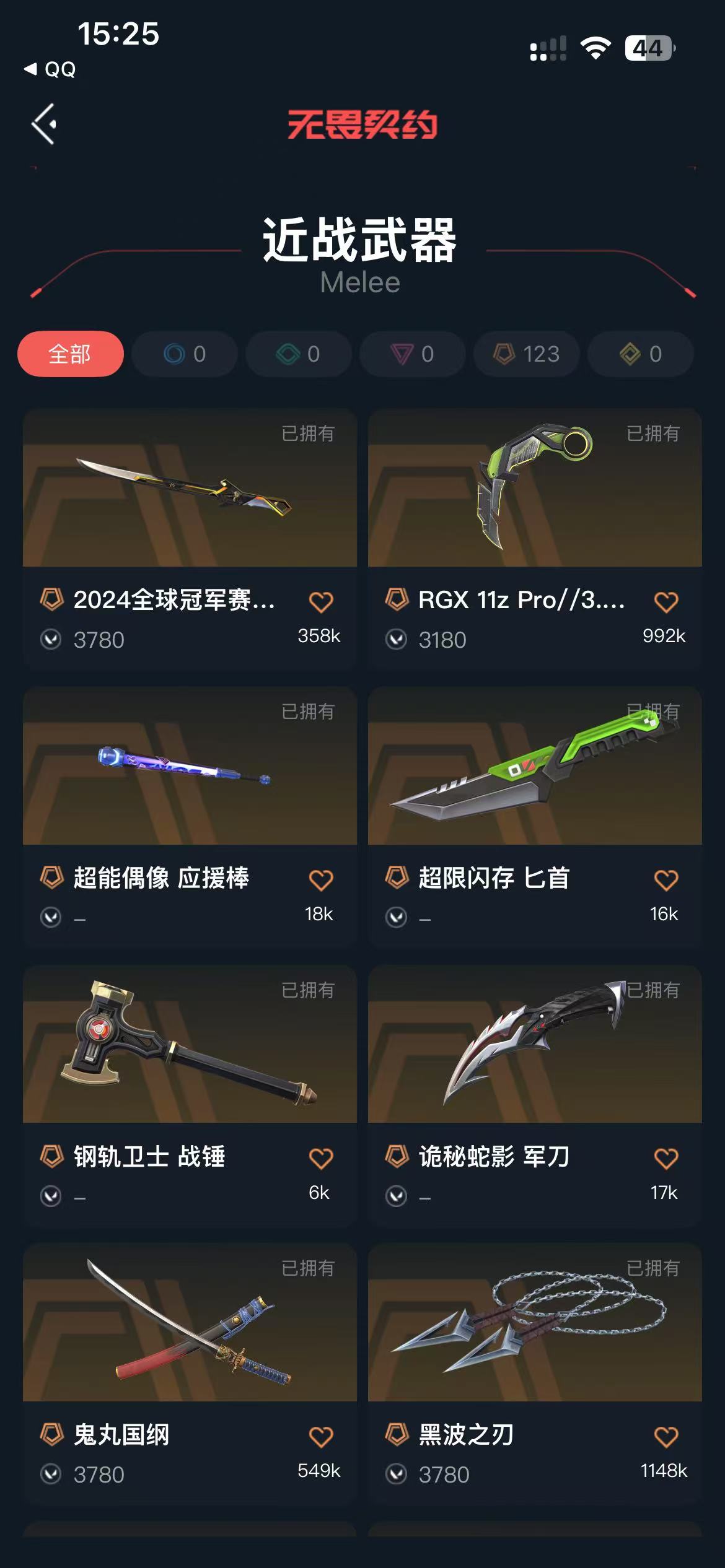Favorite the 超限闪存 匕首 skin
The image size is (725, 1568).
(x=666, y=879)
